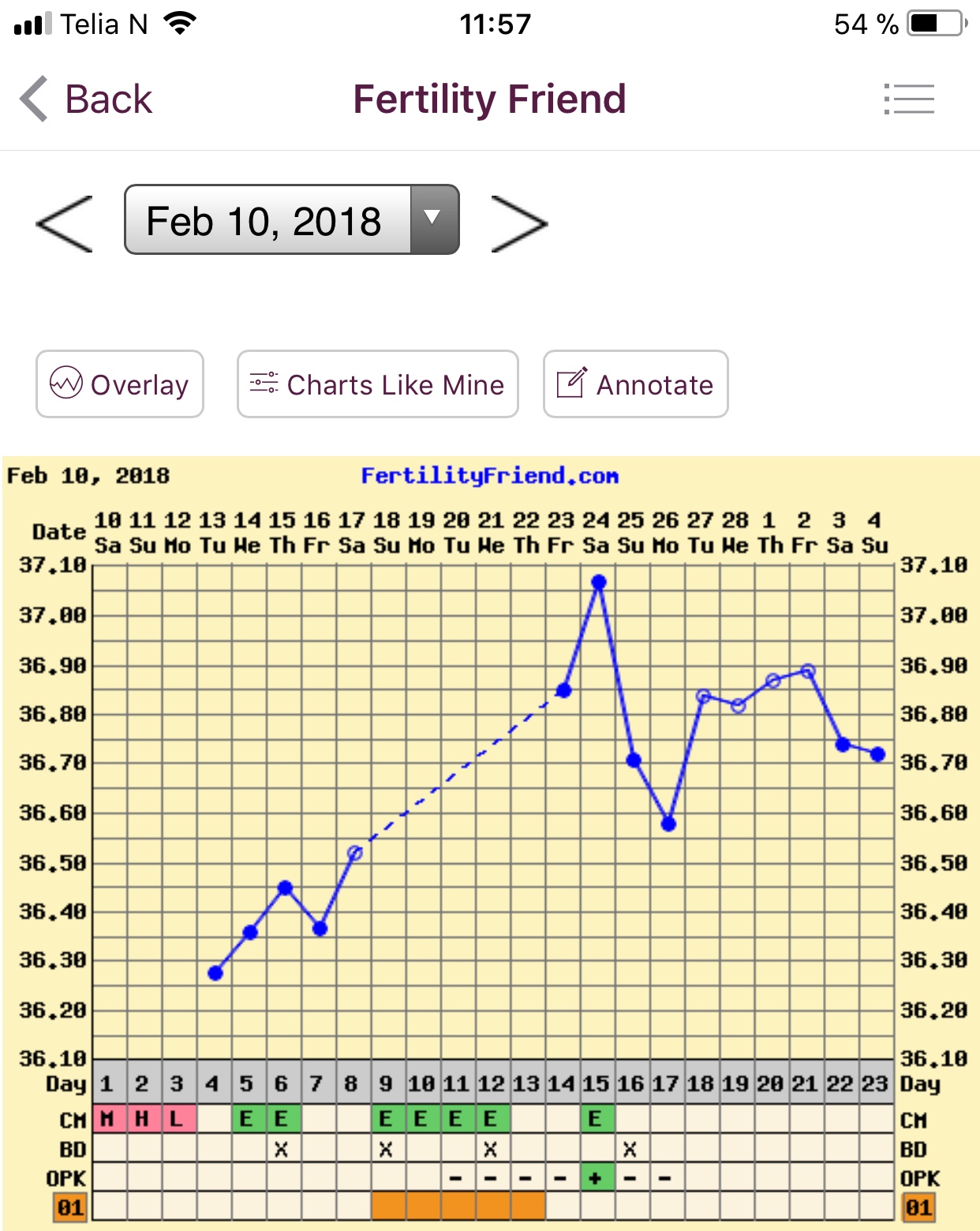980x1231 pixels.
Task: Go to the next chart
Action: click(x=518, y=224)
